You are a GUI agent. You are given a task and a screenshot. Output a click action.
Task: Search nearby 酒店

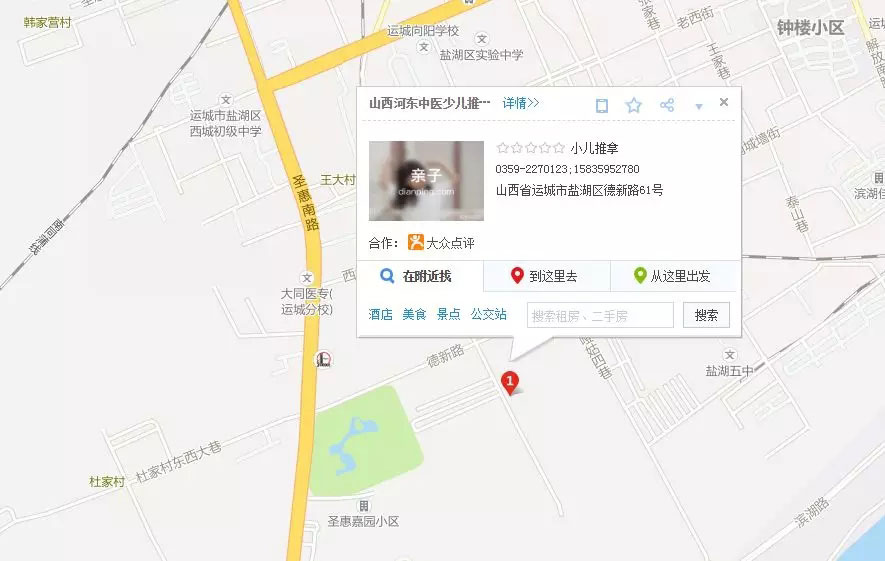coord(380,314)
